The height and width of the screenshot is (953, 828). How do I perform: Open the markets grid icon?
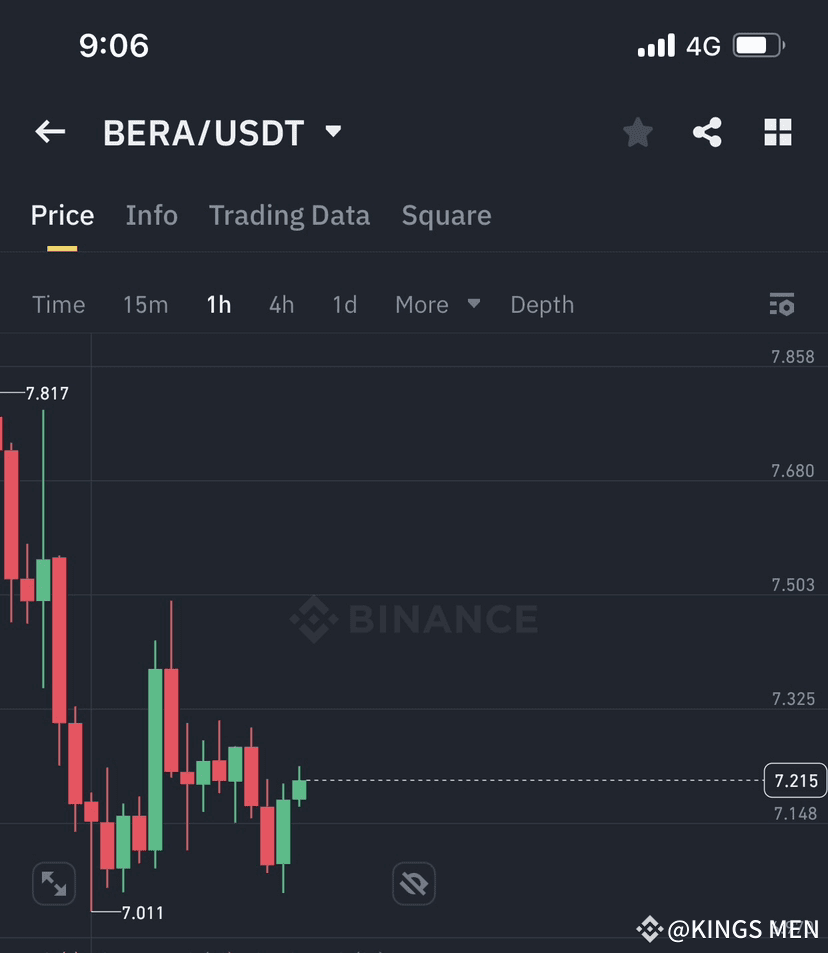[x=778, y=131]
